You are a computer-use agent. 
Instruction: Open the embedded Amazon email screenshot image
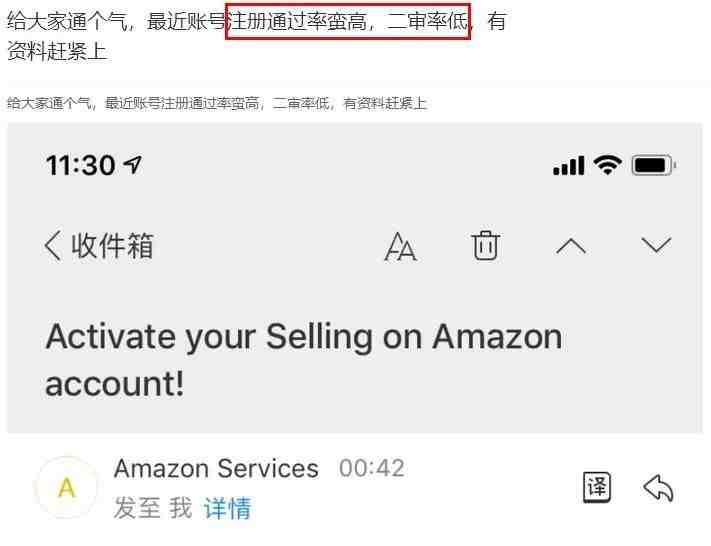[355, 330]
